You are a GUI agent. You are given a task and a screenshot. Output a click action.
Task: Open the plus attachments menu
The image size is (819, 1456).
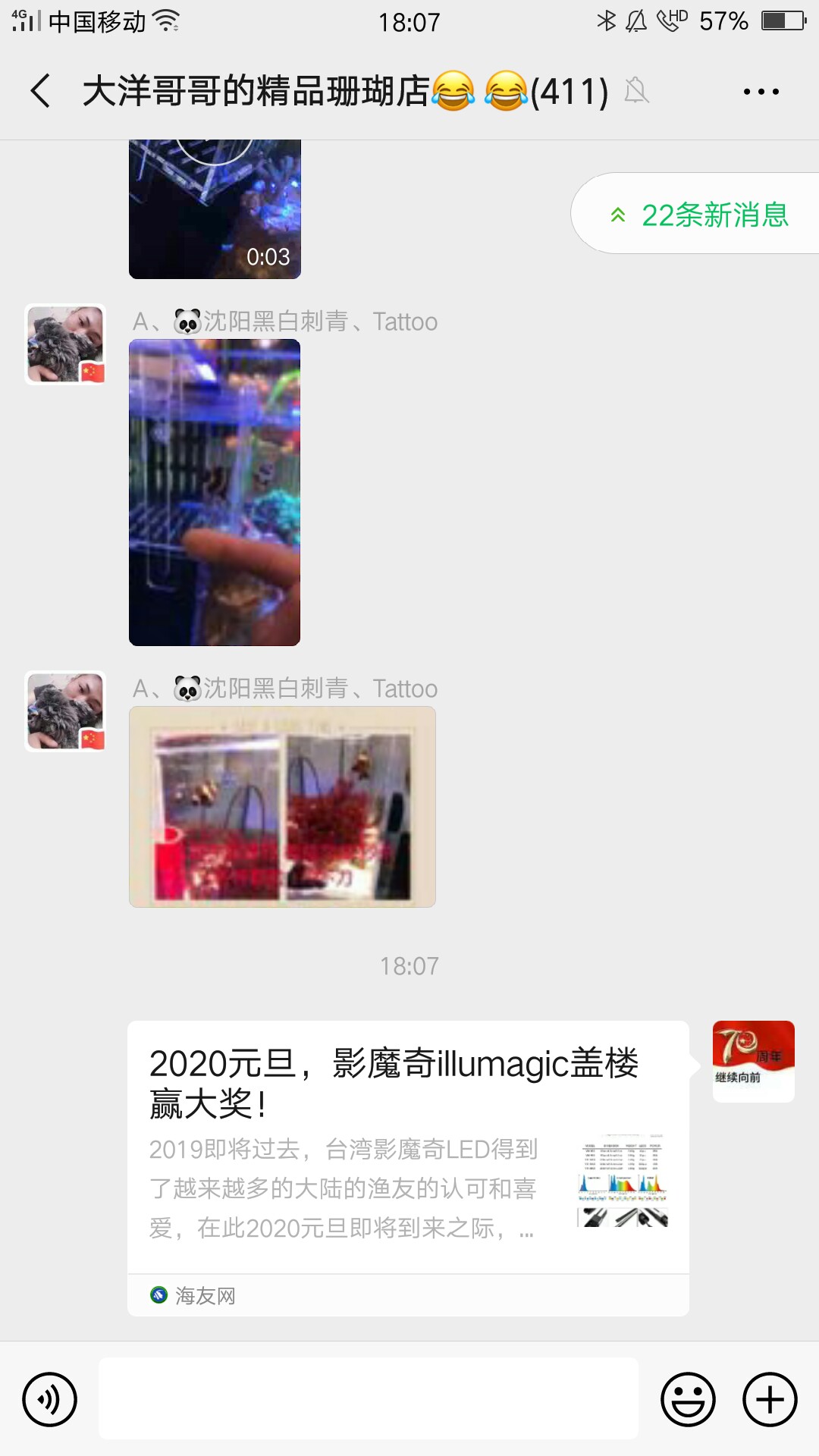pos(770,1399)
